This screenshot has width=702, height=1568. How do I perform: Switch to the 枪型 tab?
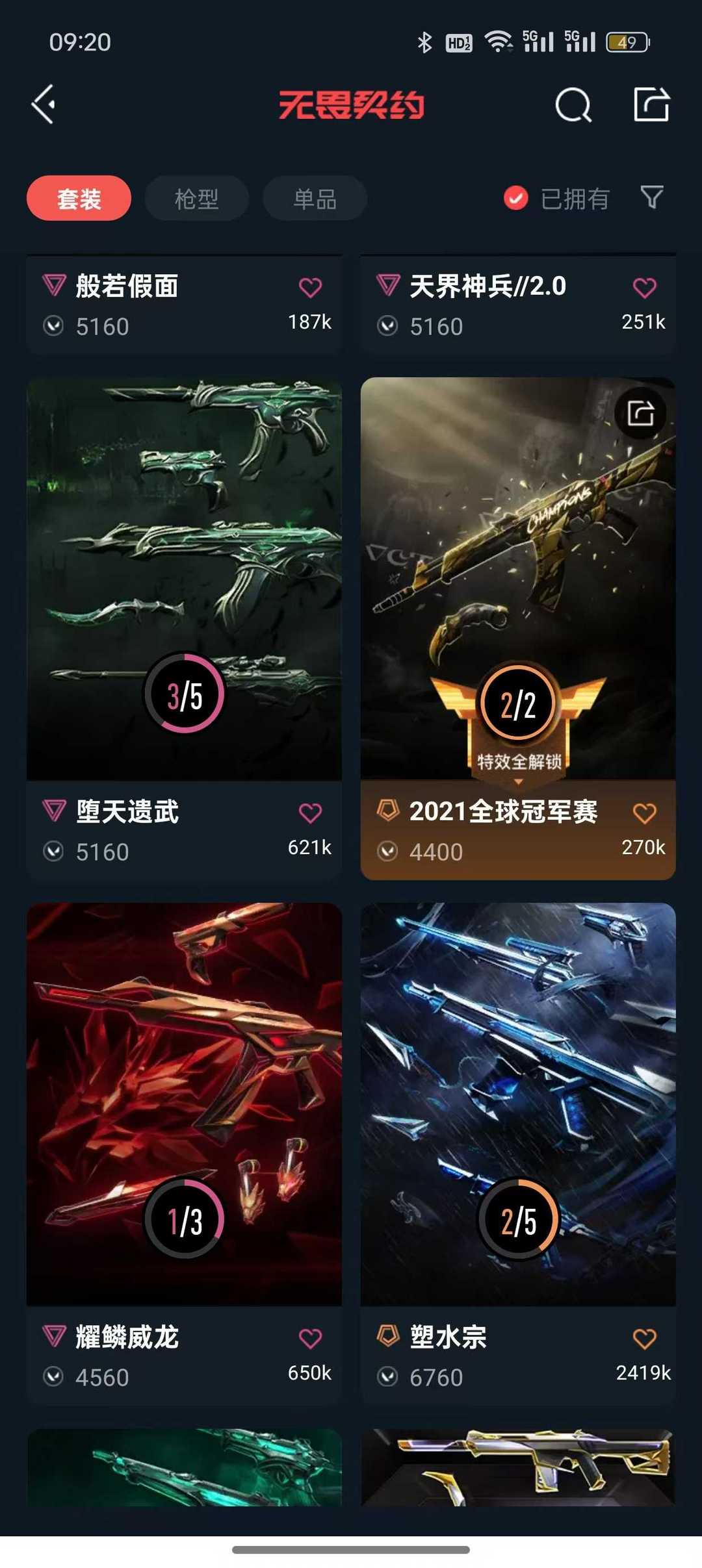coord(196,197)
